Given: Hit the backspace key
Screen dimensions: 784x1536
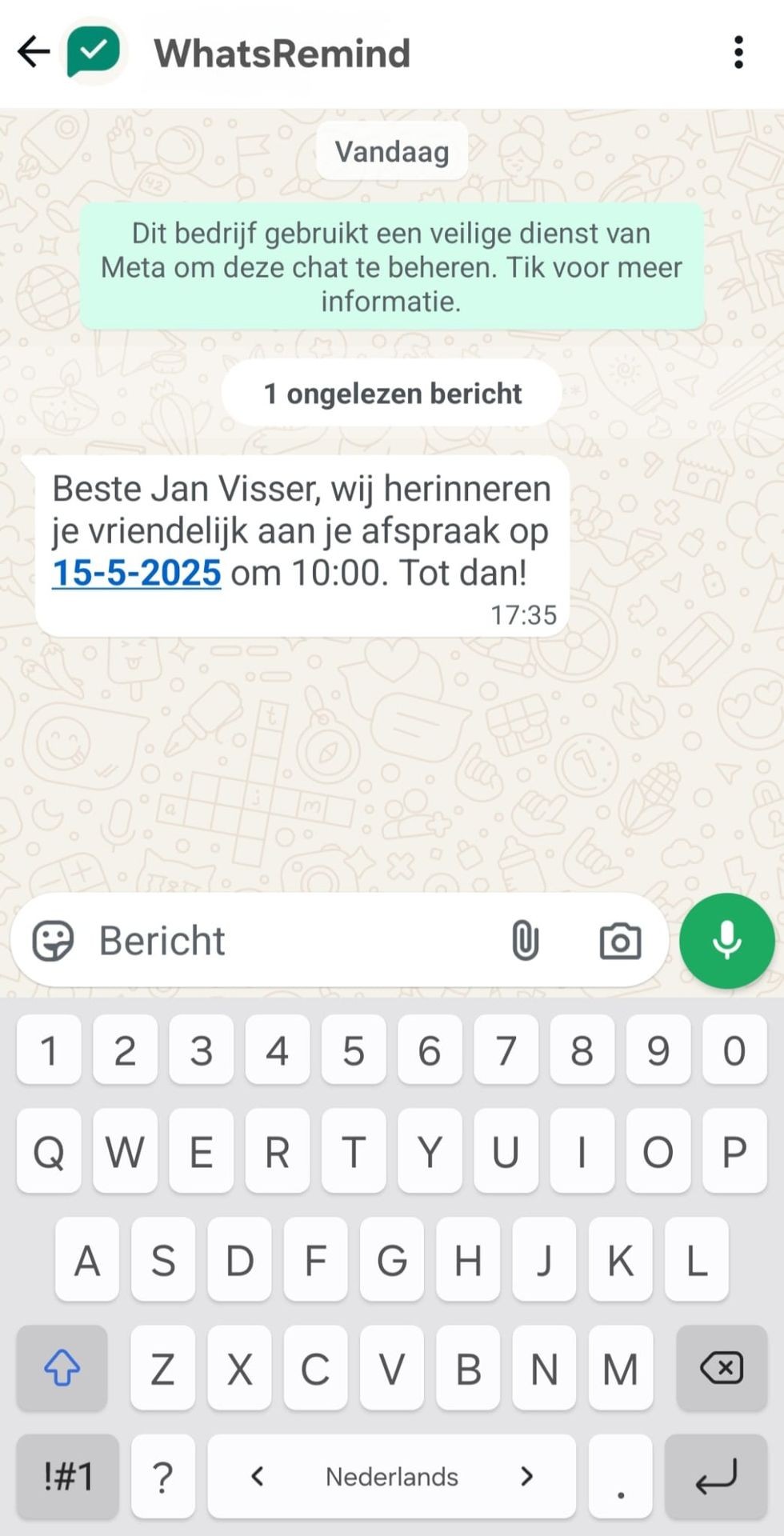Looking at the screenshot, I should coord(721,1368).
